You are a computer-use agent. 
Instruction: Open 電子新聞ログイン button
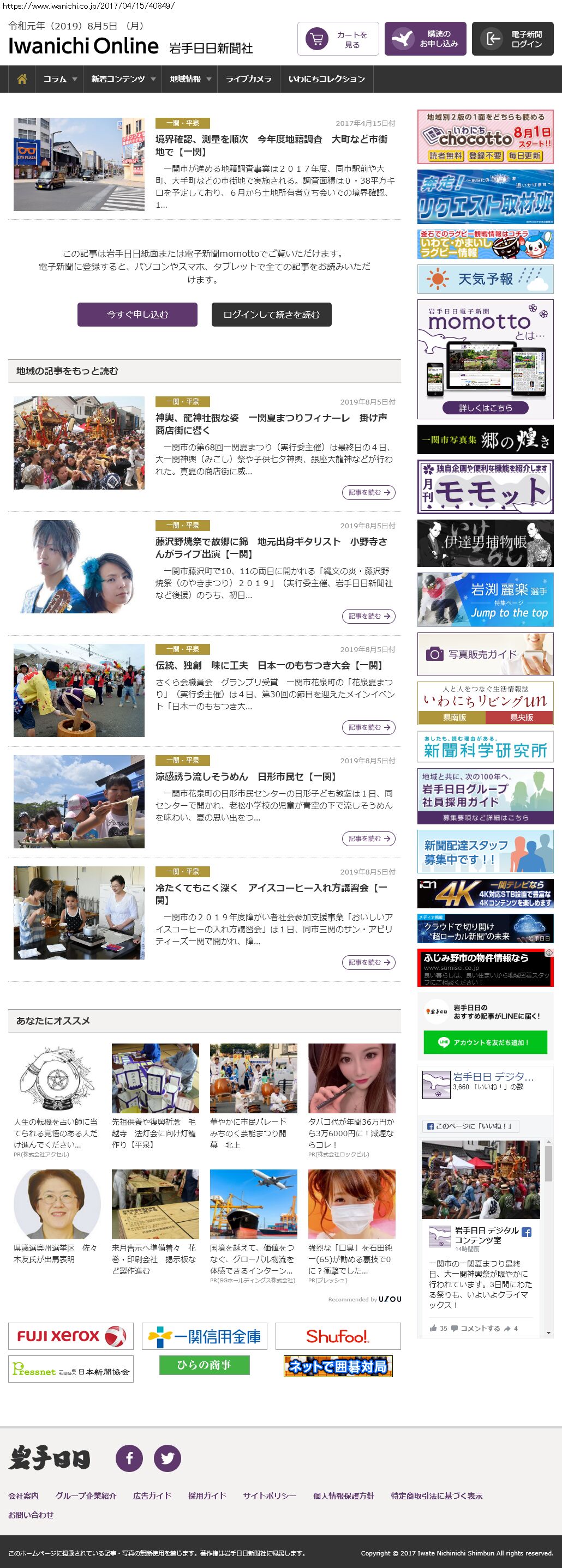click(x=512, y=40)
